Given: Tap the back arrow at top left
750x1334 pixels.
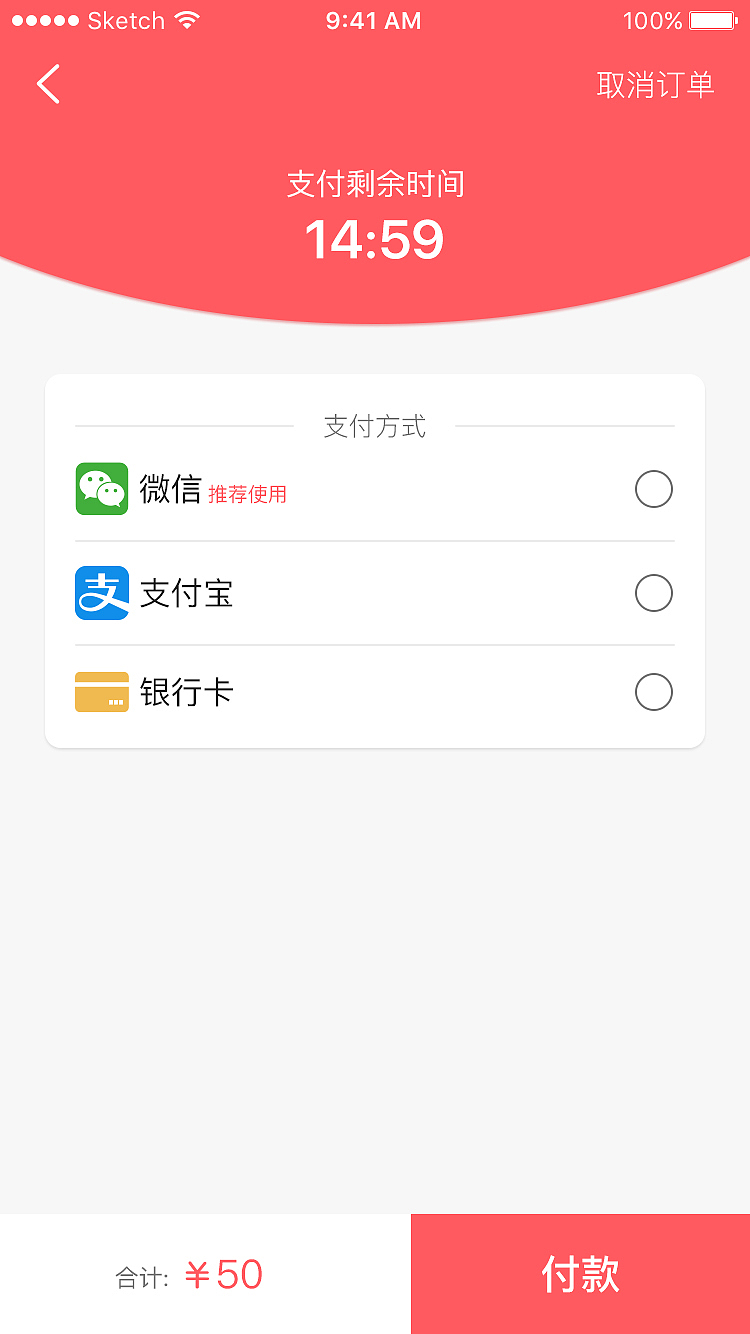Looking at the screenshot, I should point(48,84).
